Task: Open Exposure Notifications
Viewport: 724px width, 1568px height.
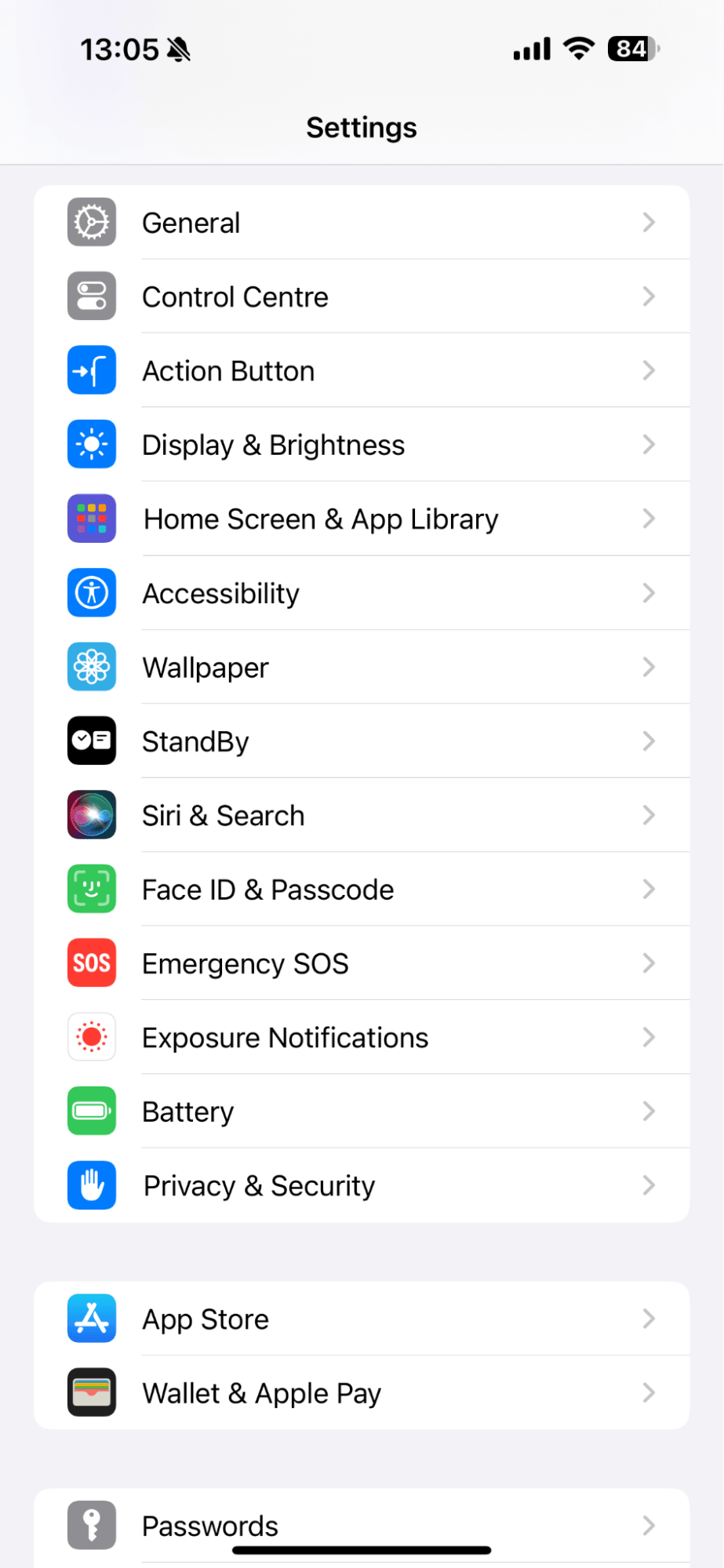Action: (361, 1038)
